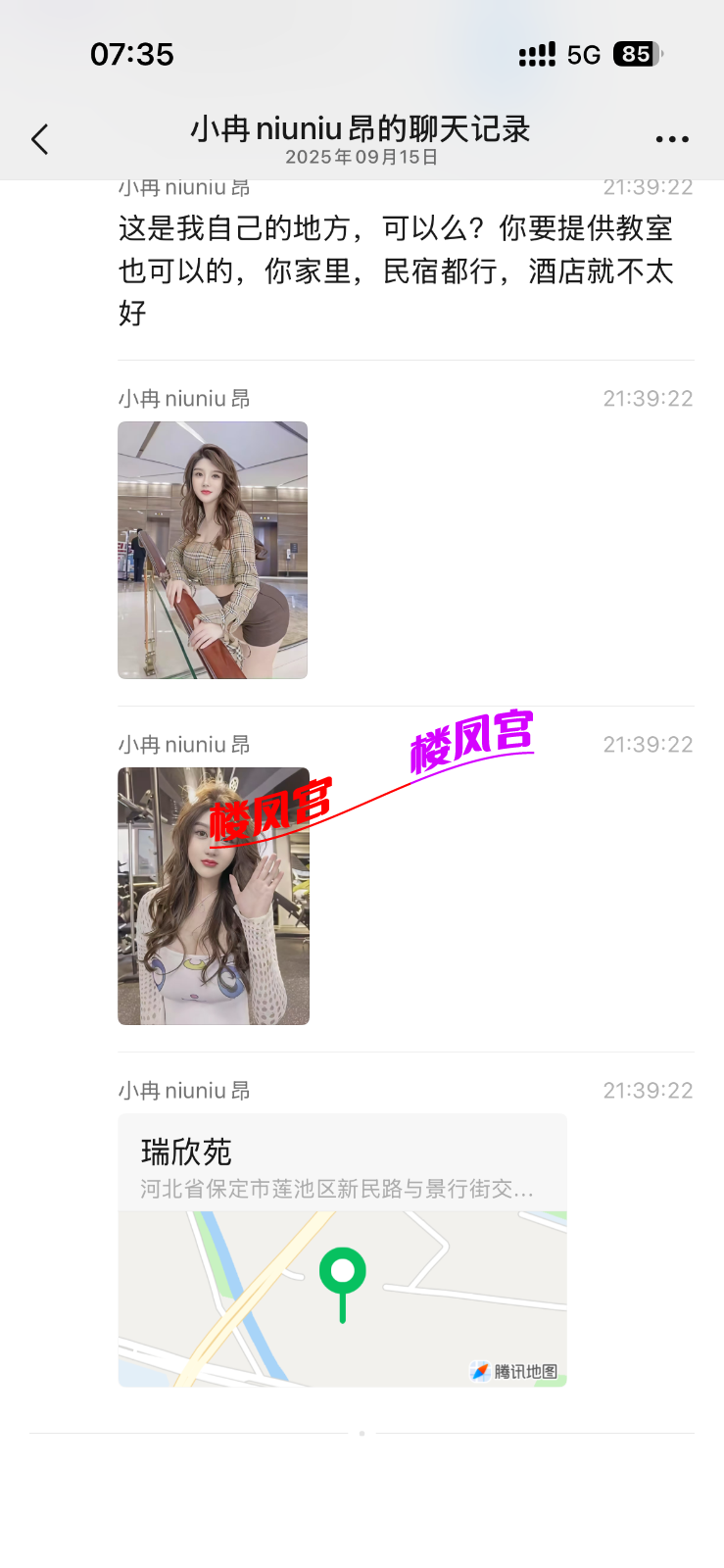Image resolution: width=724 pixels, height=1568 pixels.
Task: Tap sender name above the first photo
Action: click(x=183, y=398)
